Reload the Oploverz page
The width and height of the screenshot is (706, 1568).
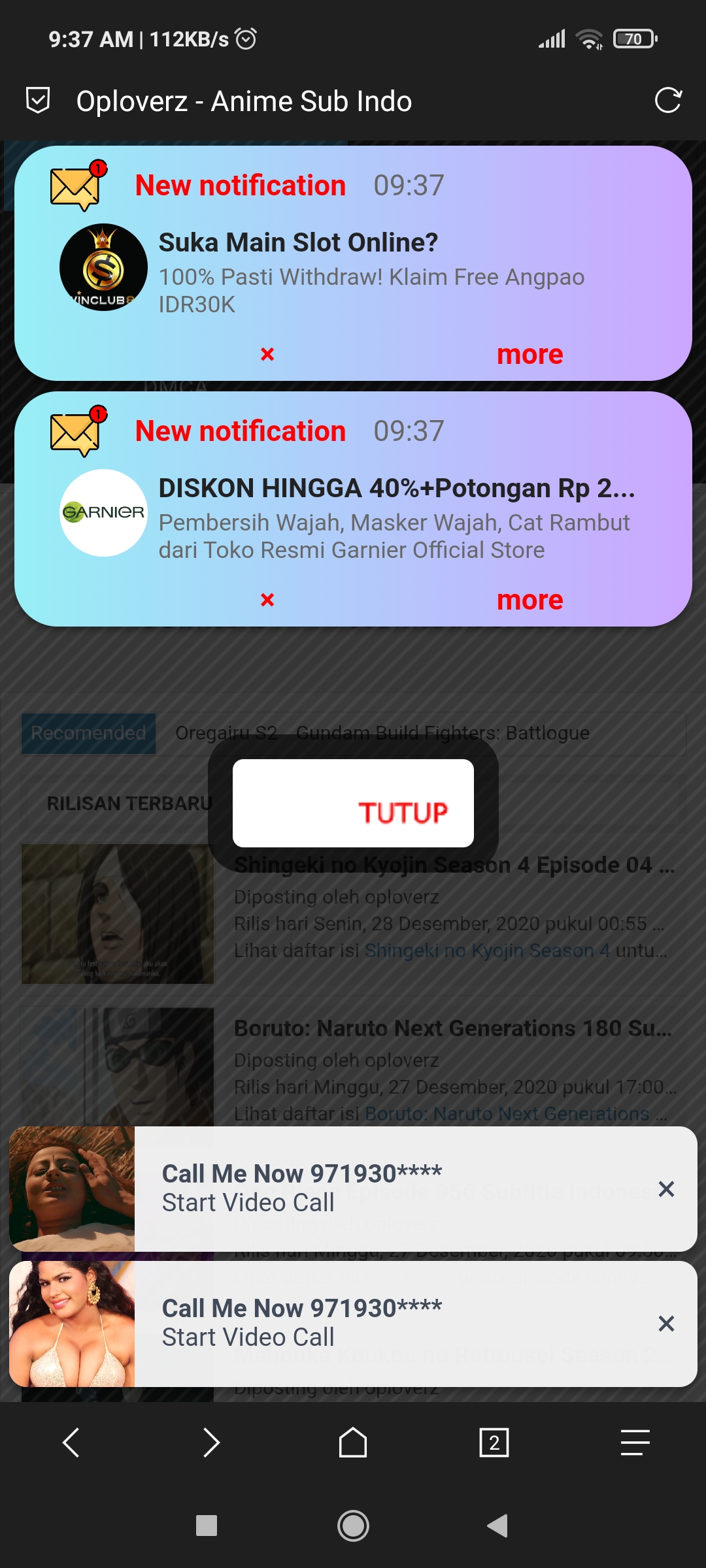click(x=667, y=101)
